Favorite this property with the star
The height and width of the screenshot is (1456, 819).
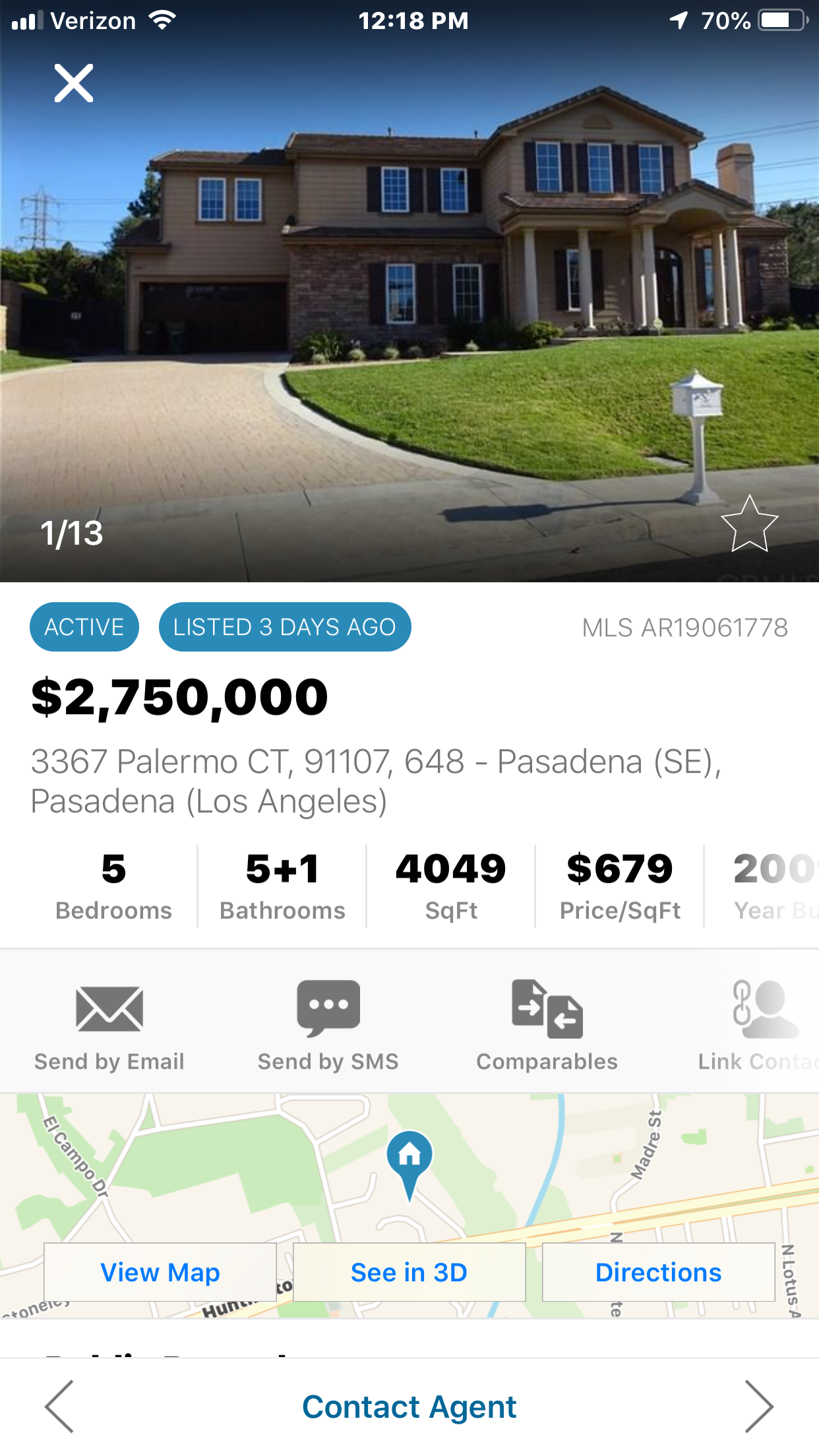point(749,524)
